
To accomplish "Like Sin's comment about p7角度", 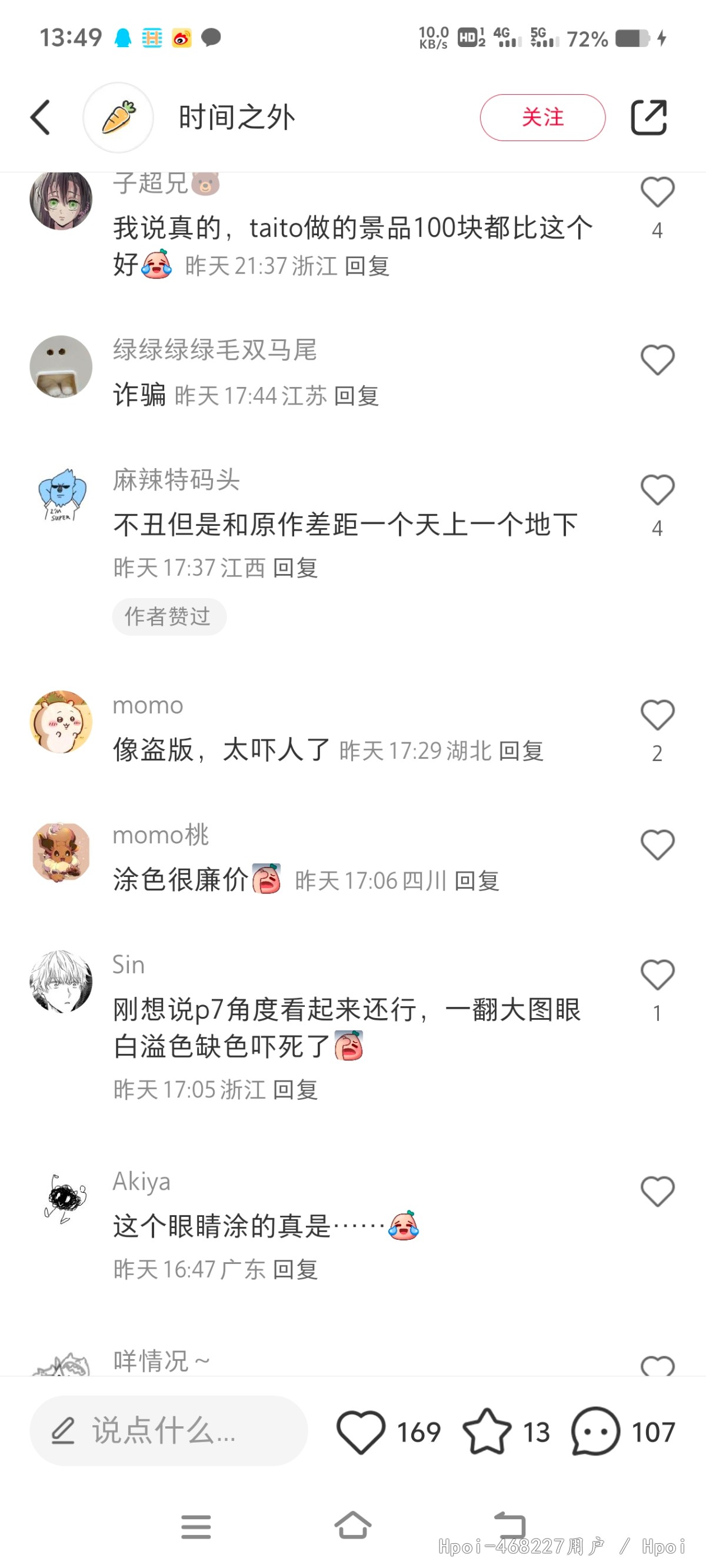I will pos(657,975).
